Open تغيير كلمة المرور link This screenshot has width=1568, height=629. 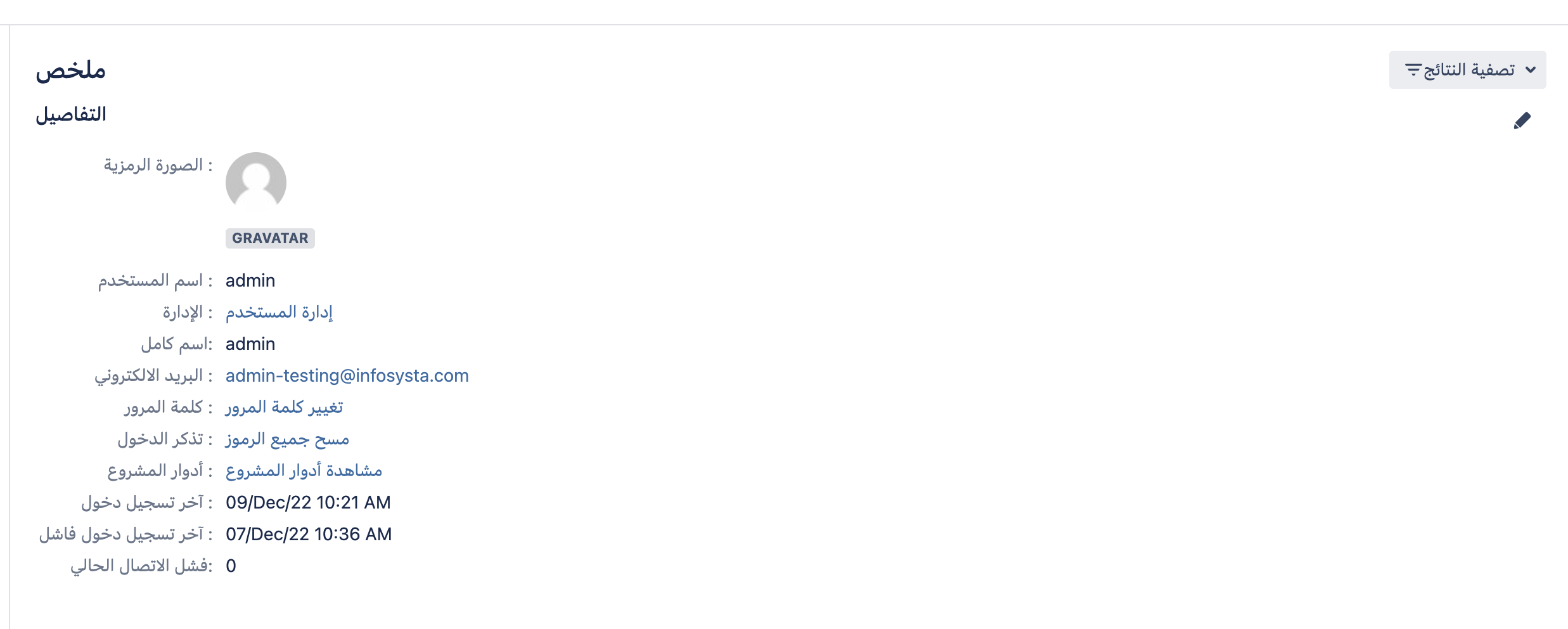[284, 407]
